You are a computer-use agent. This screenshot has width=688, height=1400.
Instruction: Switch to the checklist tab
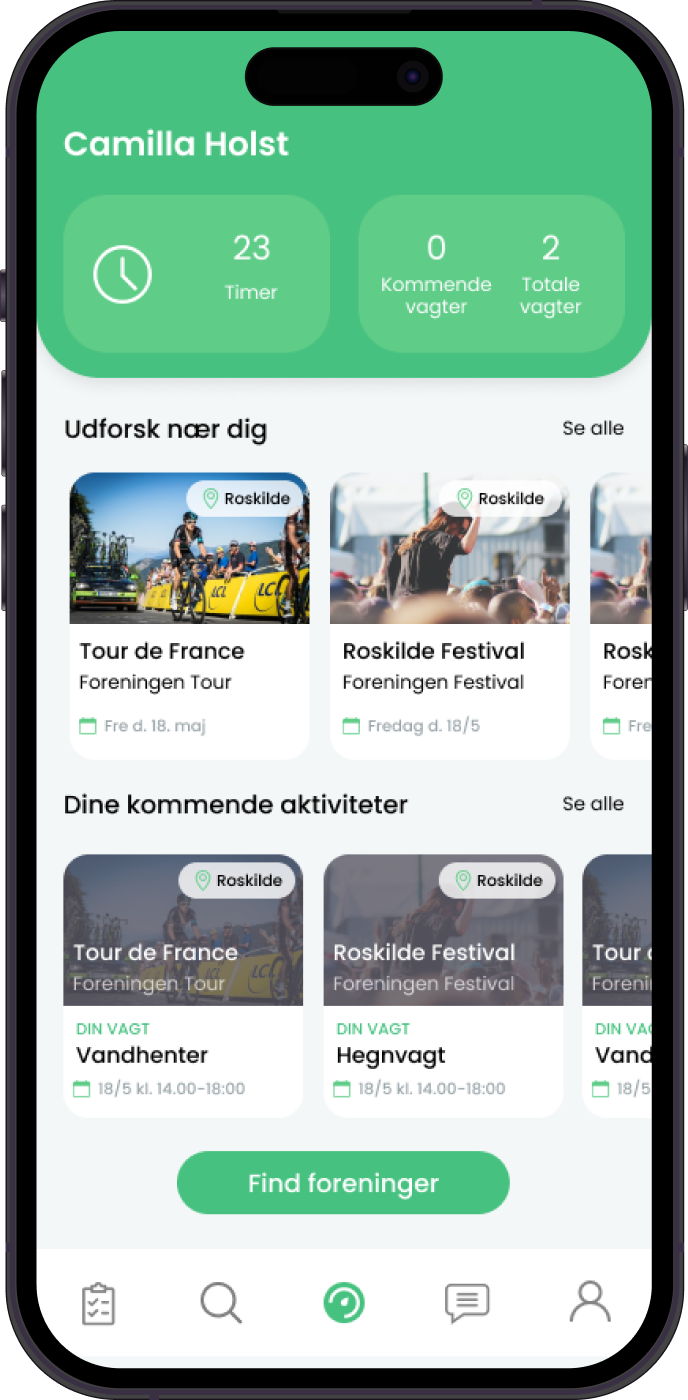point(98,1303)
